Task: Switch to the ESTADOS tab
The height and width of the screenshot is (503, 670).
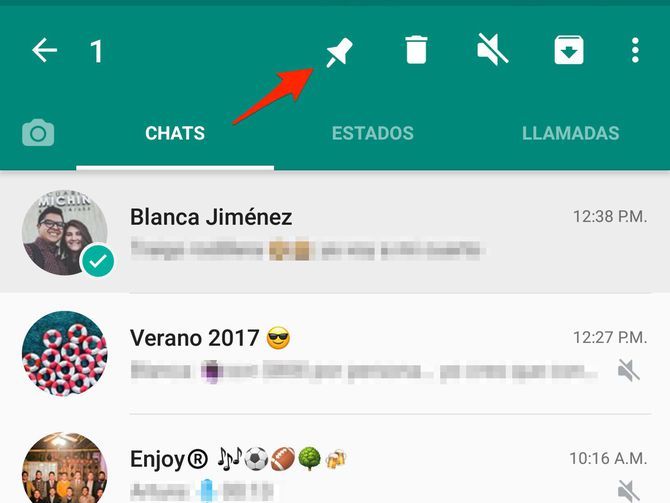Action: coord(372,133)
